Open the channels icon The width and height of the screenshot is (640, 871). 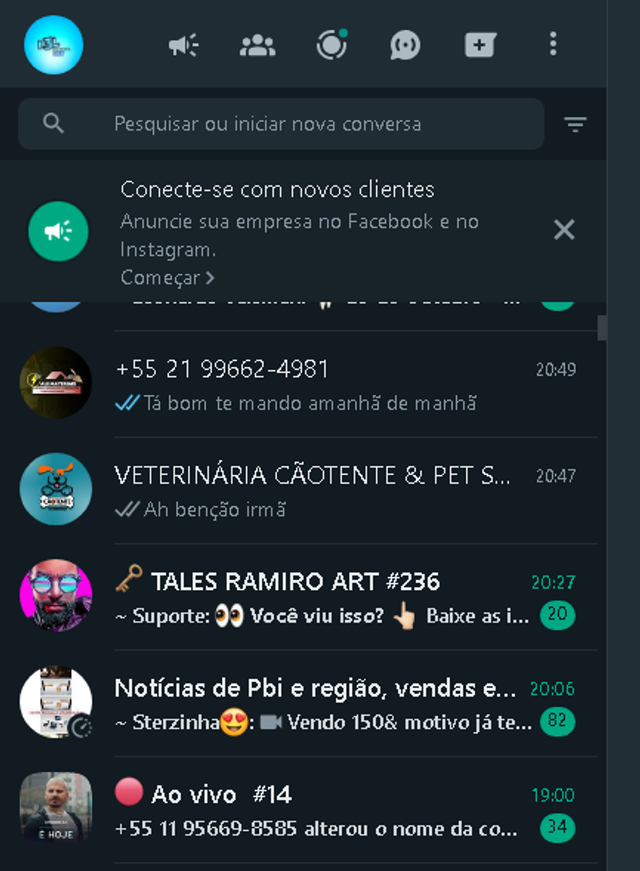[x=405, y=45]
